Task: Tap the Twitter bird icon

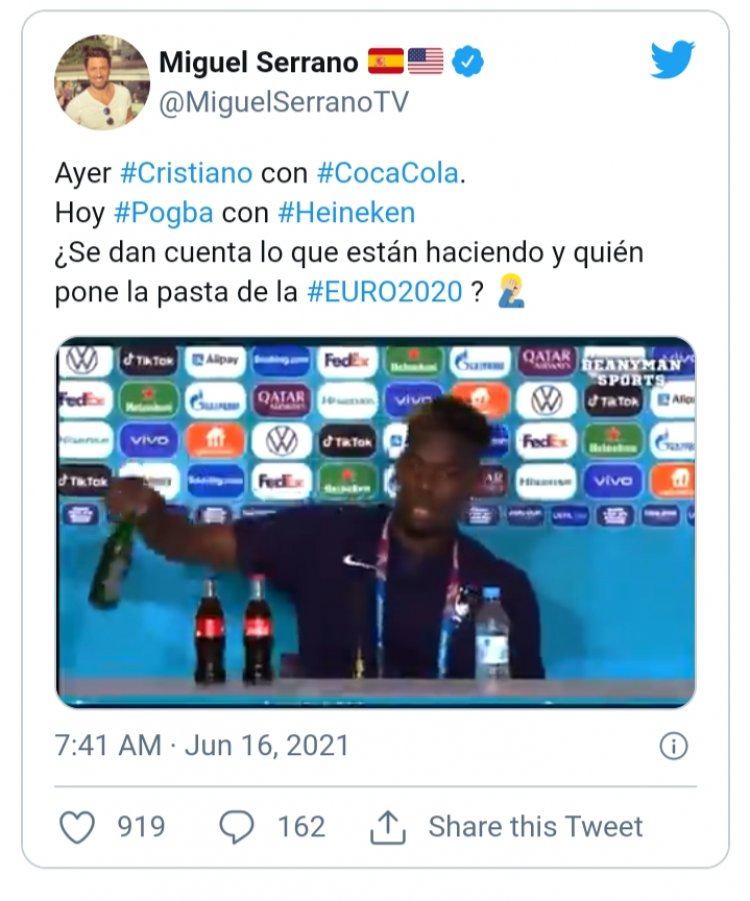Action: coord(672,60)
